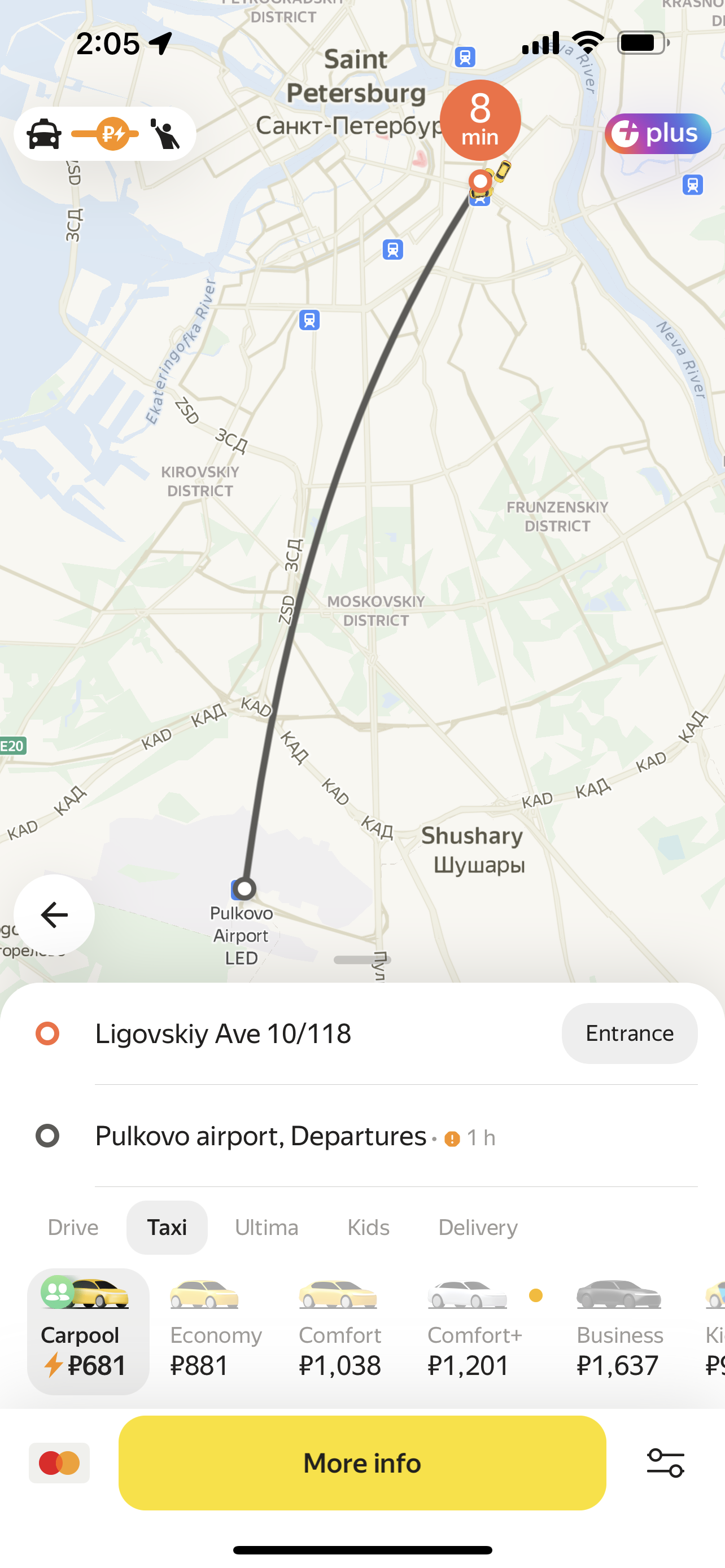The width and height of the screenshot is (725, 1568).
Task: Change destination Pulkovo airport, Departures
Action: (x=260, y=1136)
